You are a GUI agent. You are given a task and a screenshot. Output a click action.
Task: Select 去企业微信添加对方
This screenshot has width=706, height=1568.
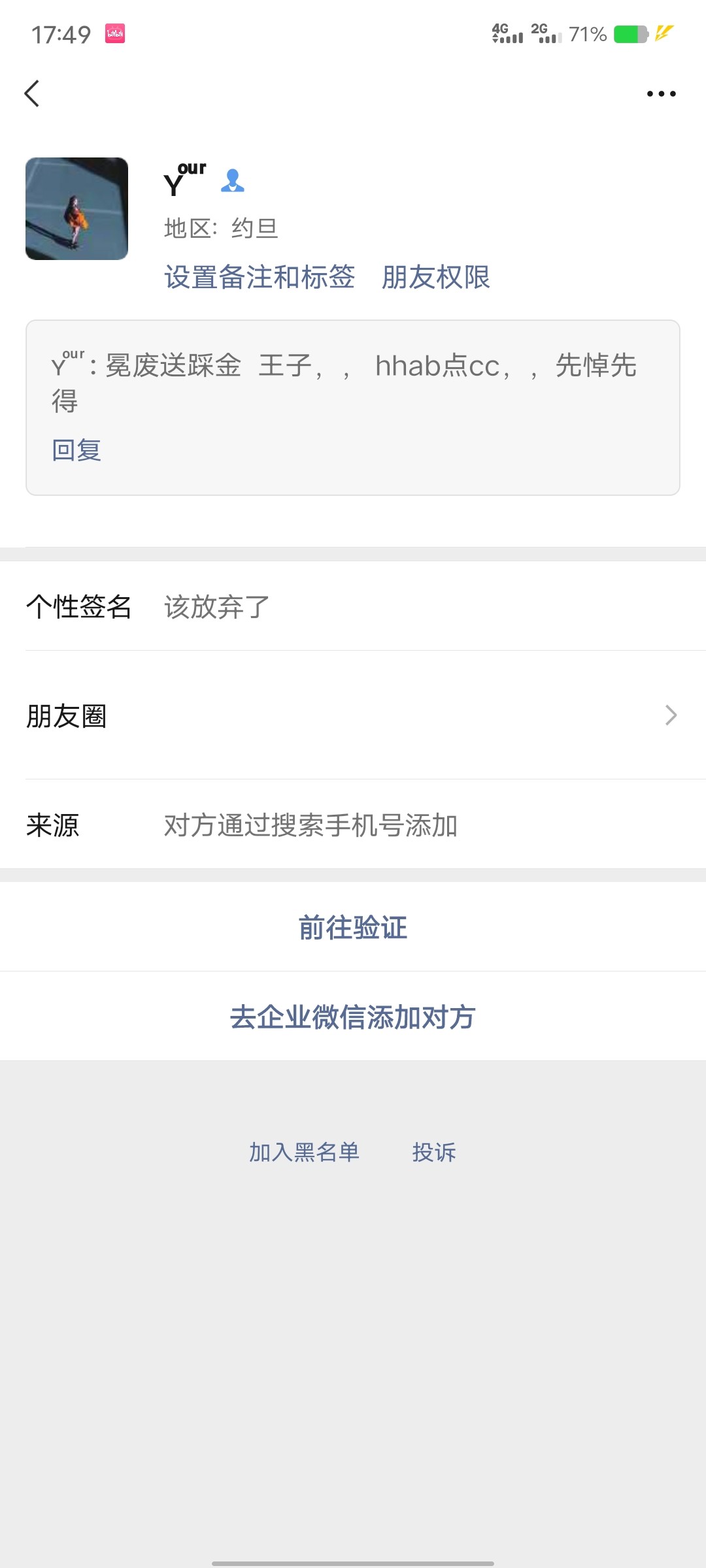(353, 1017)
